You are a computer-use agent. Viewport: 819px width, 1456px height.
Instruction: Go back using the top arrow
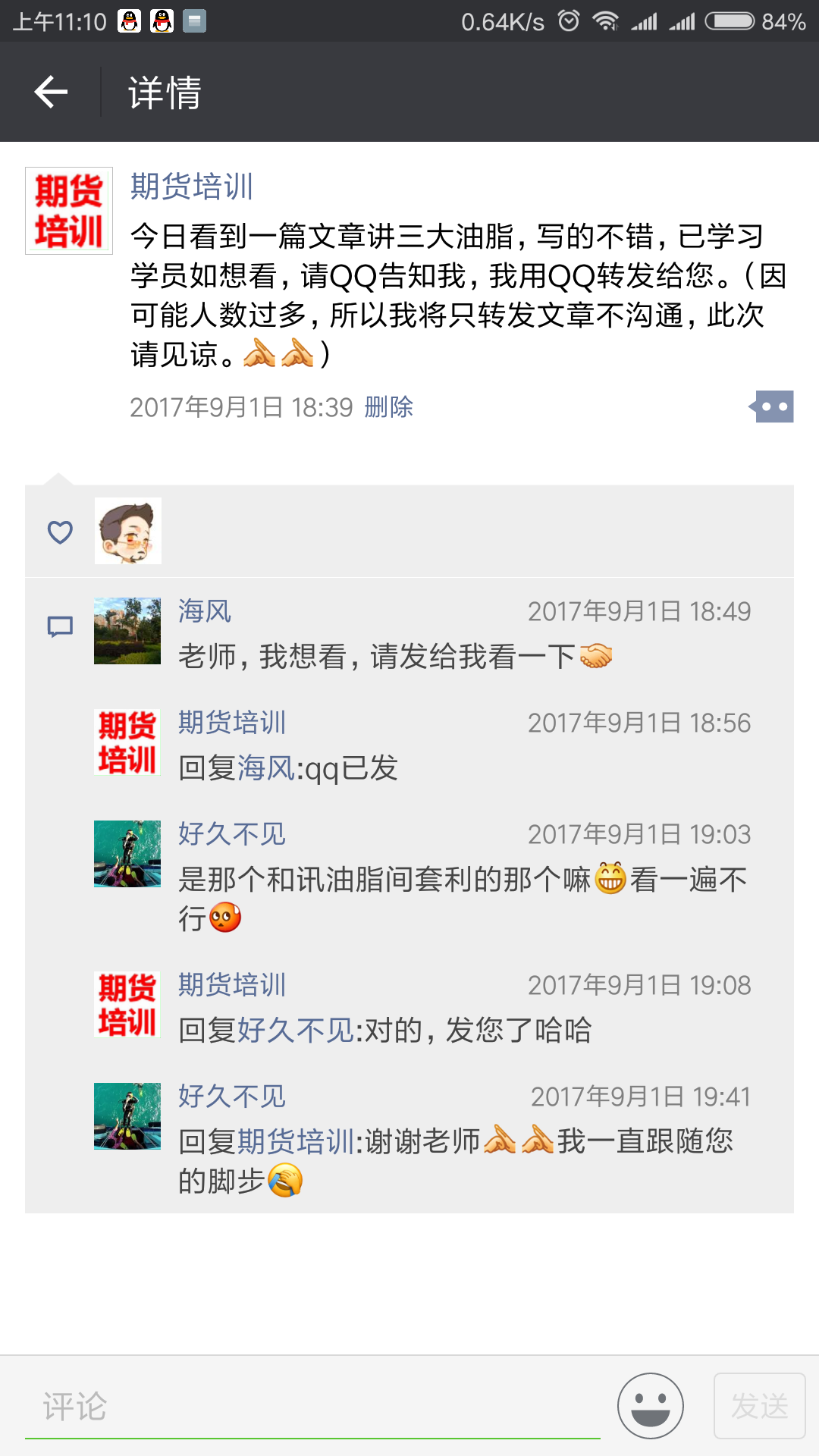[x=51, y=93]
